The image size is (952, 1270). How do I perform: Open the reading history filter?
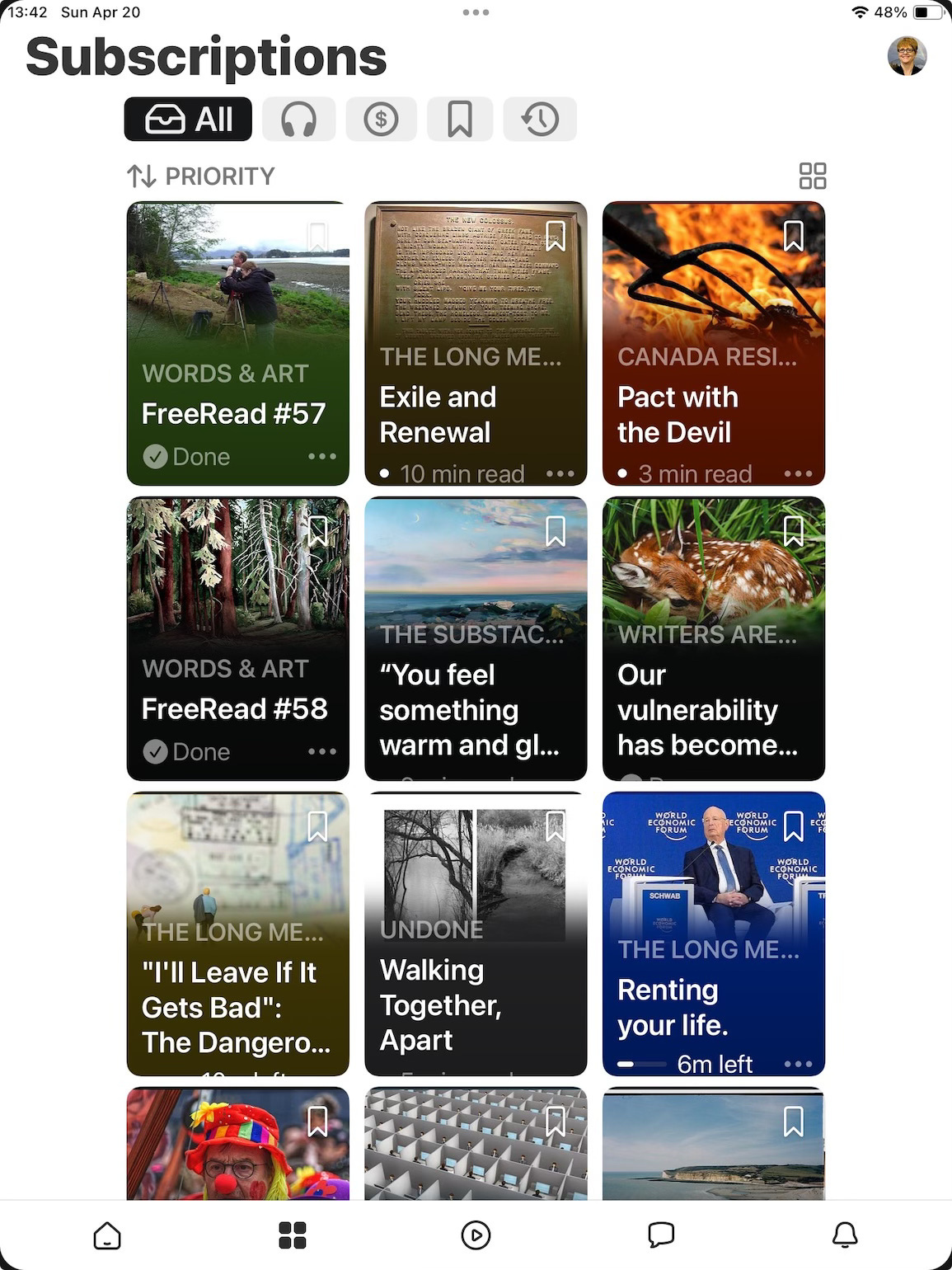[540, 120]
